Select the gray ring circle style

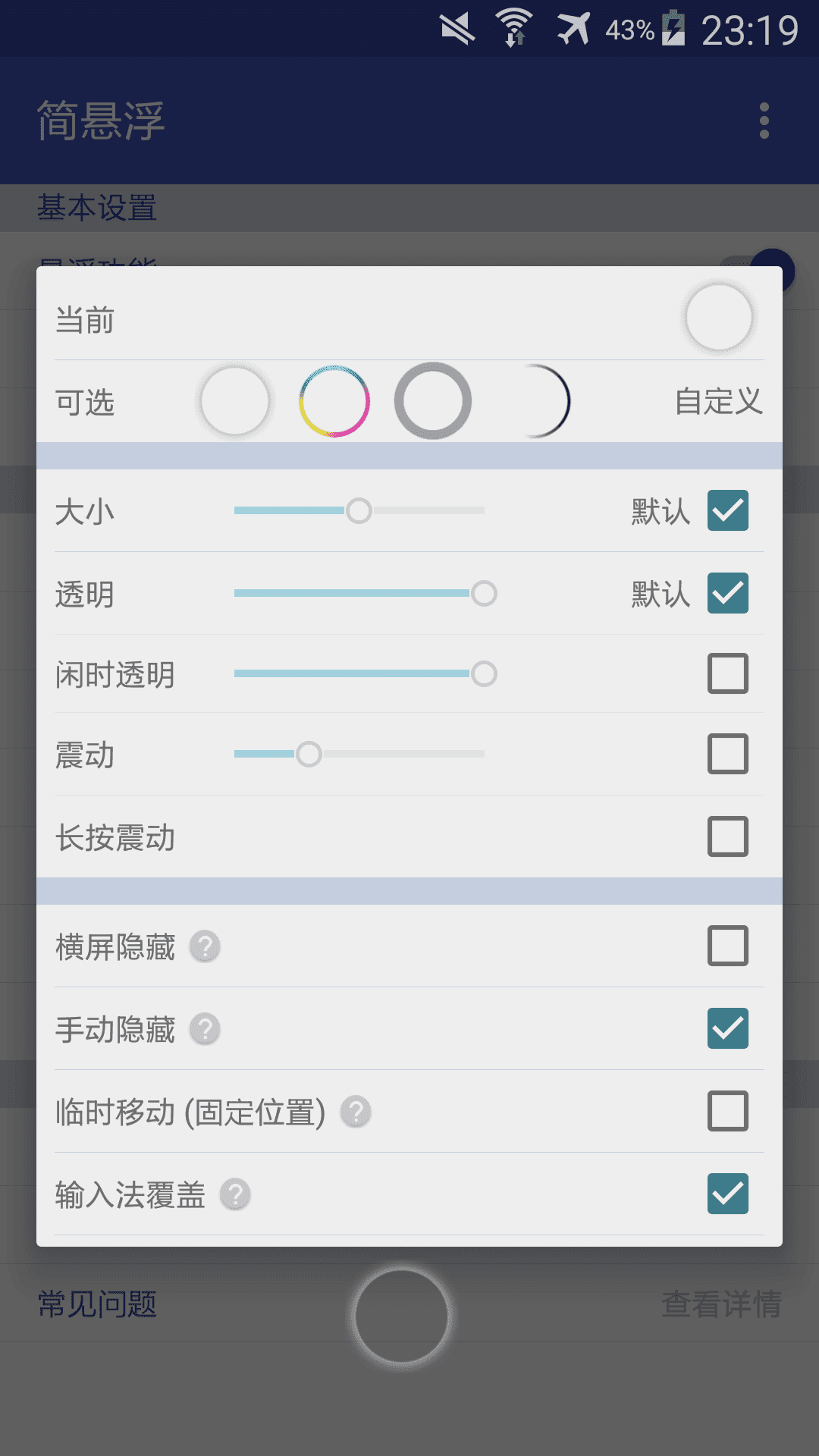(x=433, y=402)
